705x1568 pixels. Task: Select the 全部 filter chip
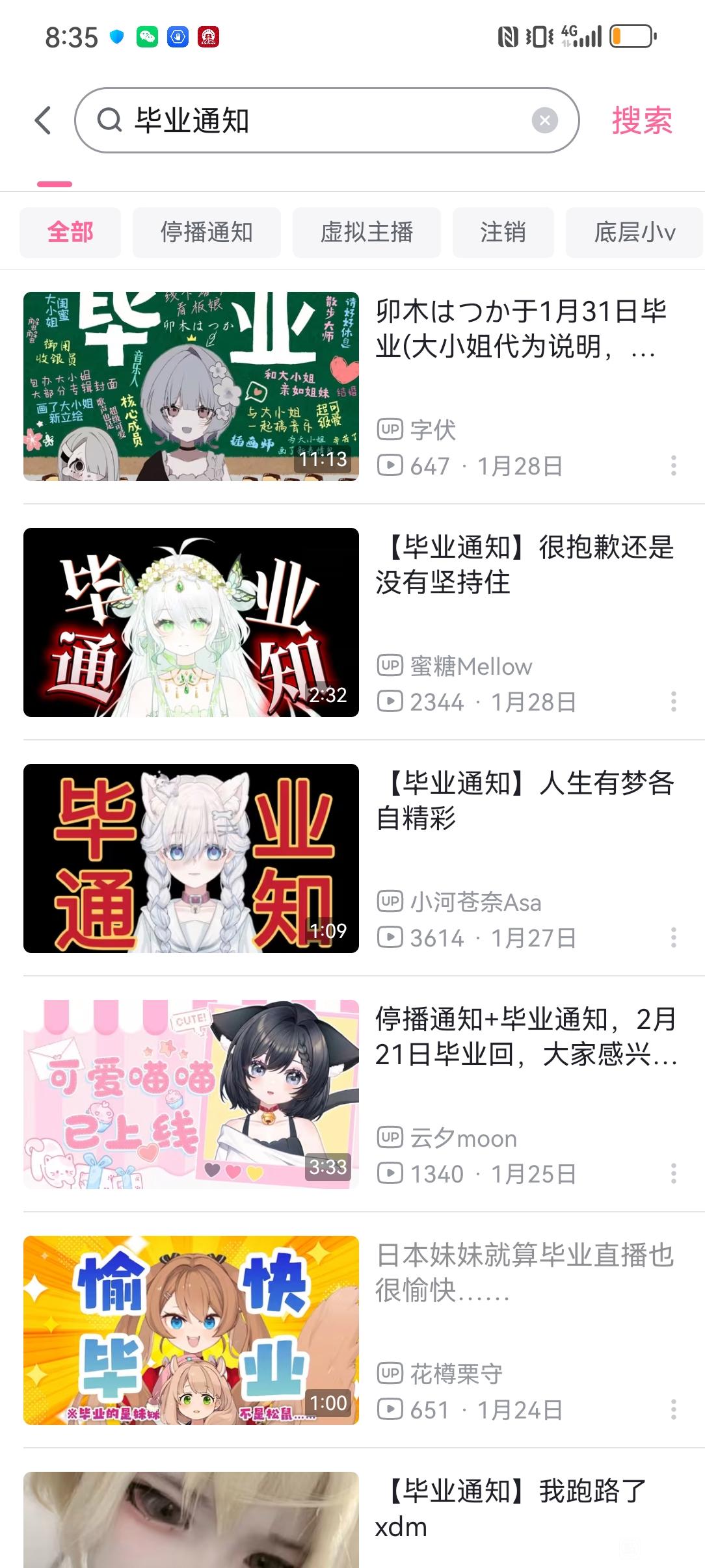click(x=70, y=232)
